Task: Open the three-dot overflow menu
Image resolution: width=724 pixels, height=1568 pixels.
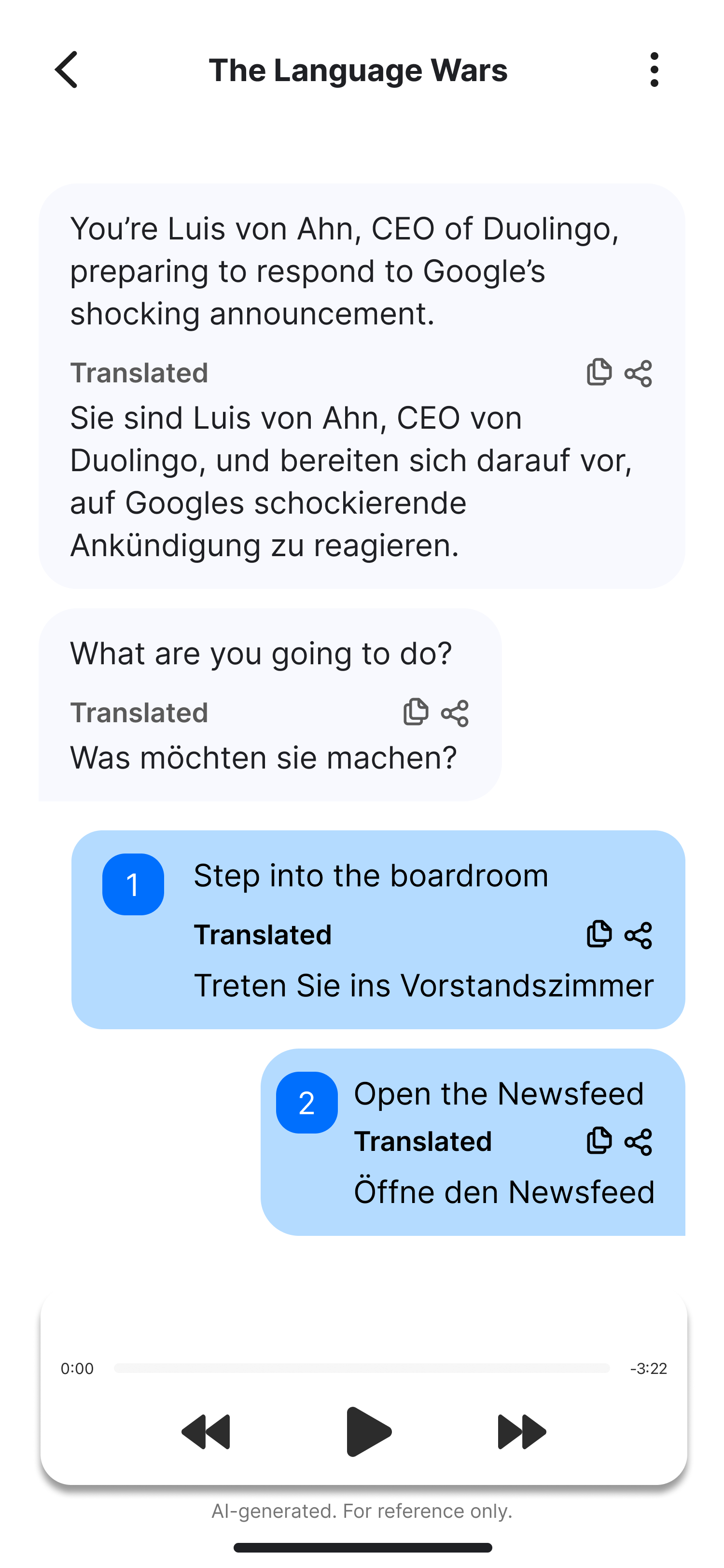Action: coord(654,70)
